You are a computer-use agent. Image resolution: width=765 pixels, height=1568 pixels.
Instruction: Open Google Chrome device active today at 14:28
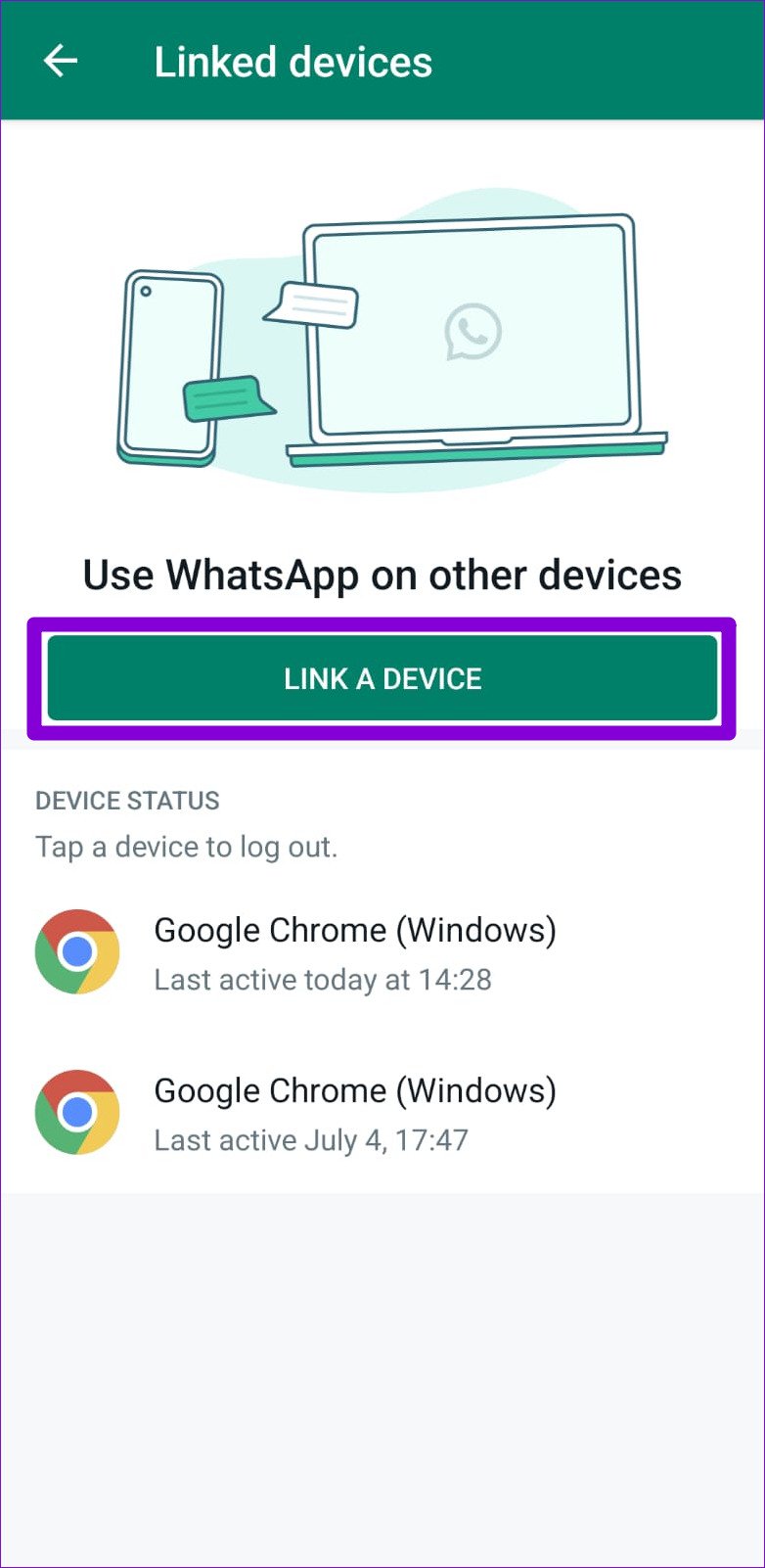[x=354, y=952]
